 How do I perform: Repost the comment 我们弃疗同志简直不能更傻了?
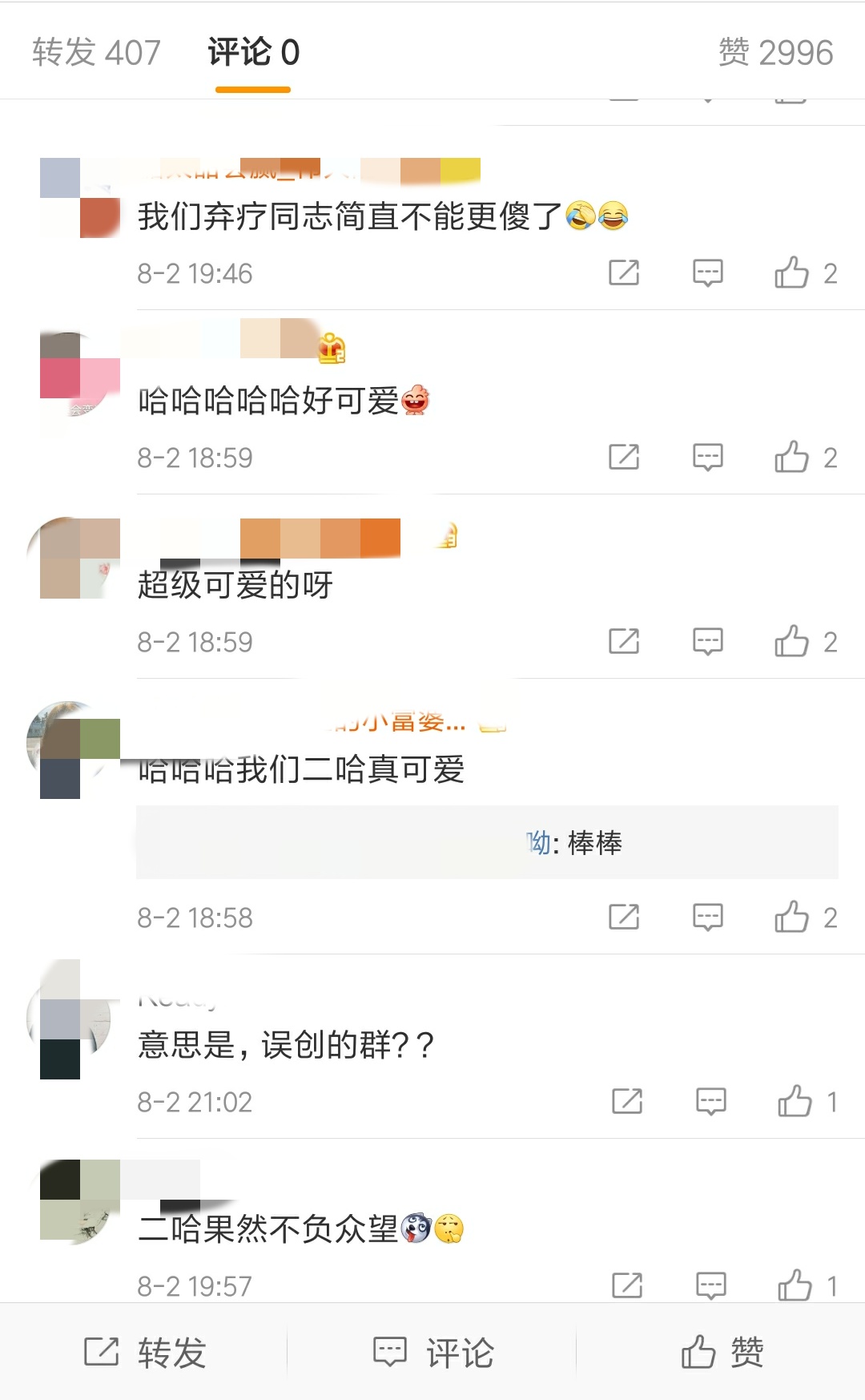(624, 273)
